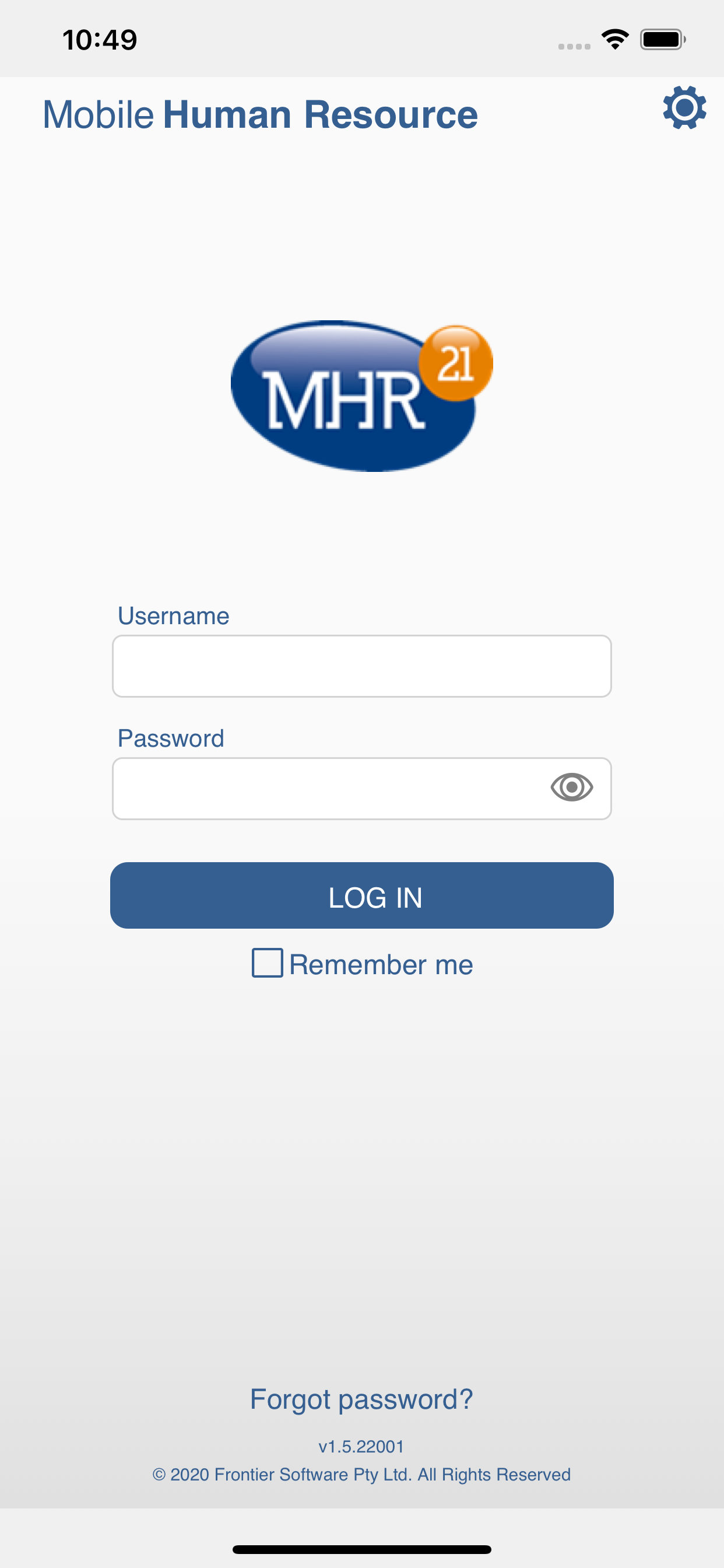Viewport: 724px width, 1568px height.
Task: Tap the home indicator bar at bottom
Action: point(361,1549)
